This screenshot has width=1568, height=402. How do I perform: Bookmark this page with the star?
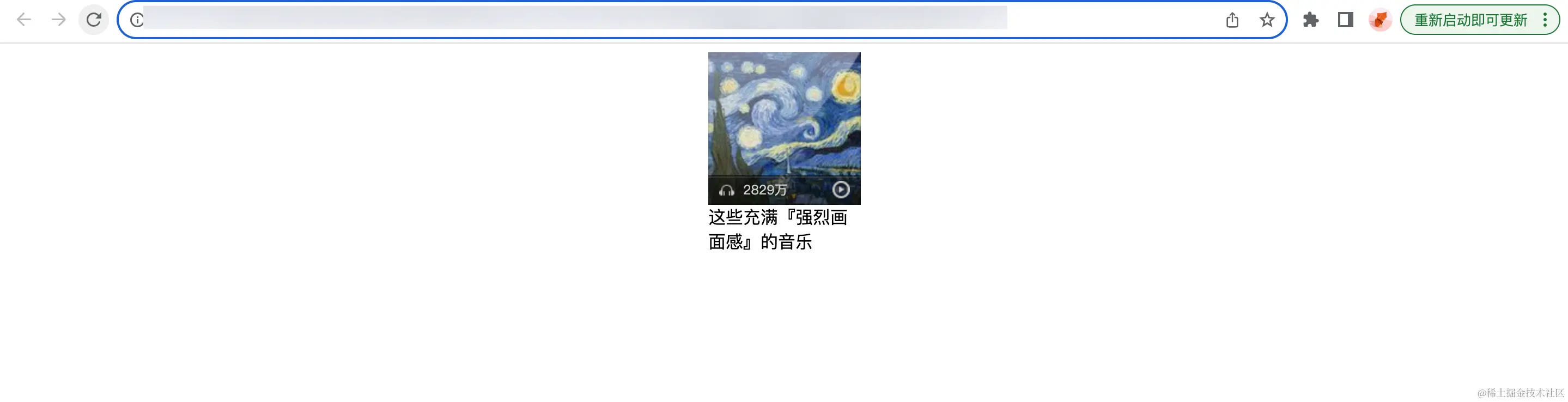(x=1267, y=20)
